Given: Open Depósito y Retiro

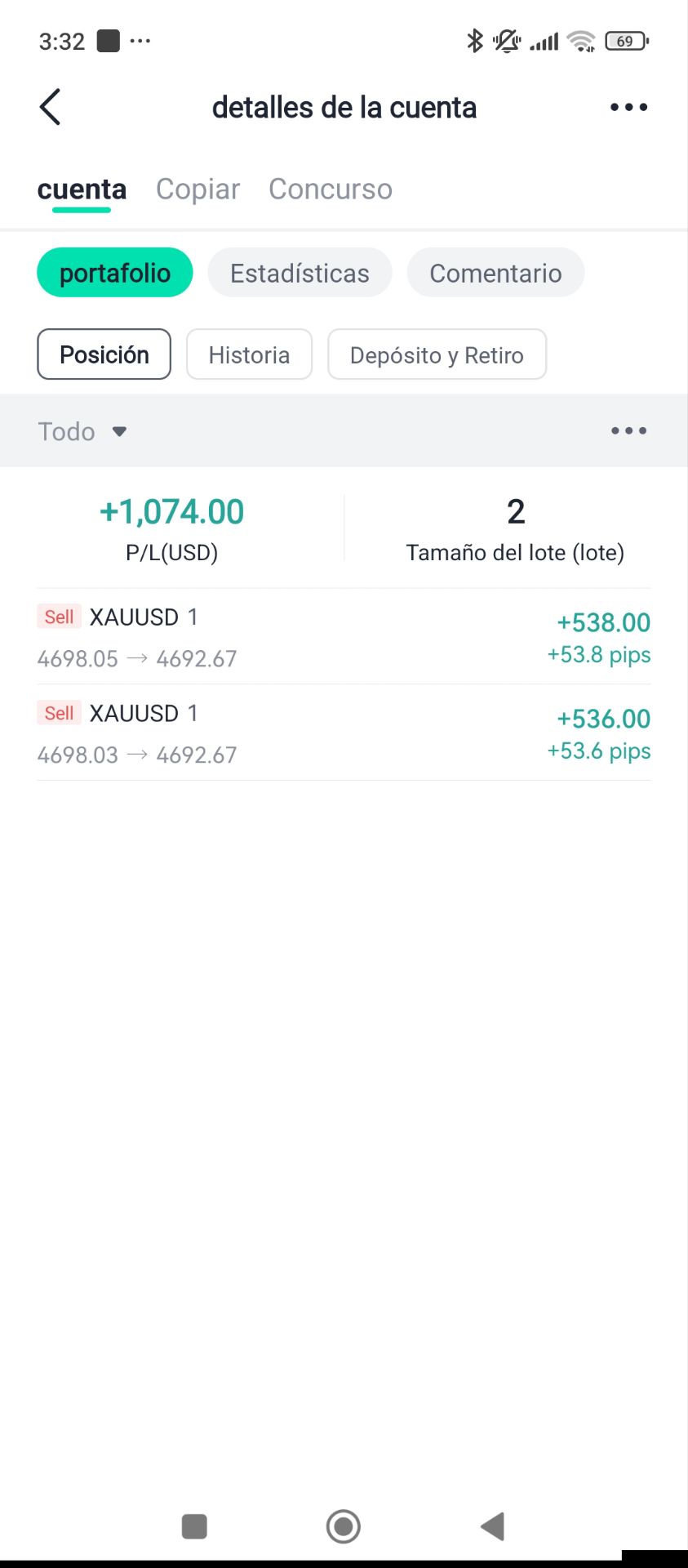Looking at the screenshot, I should pyautogui.click(x=437, y=354).
